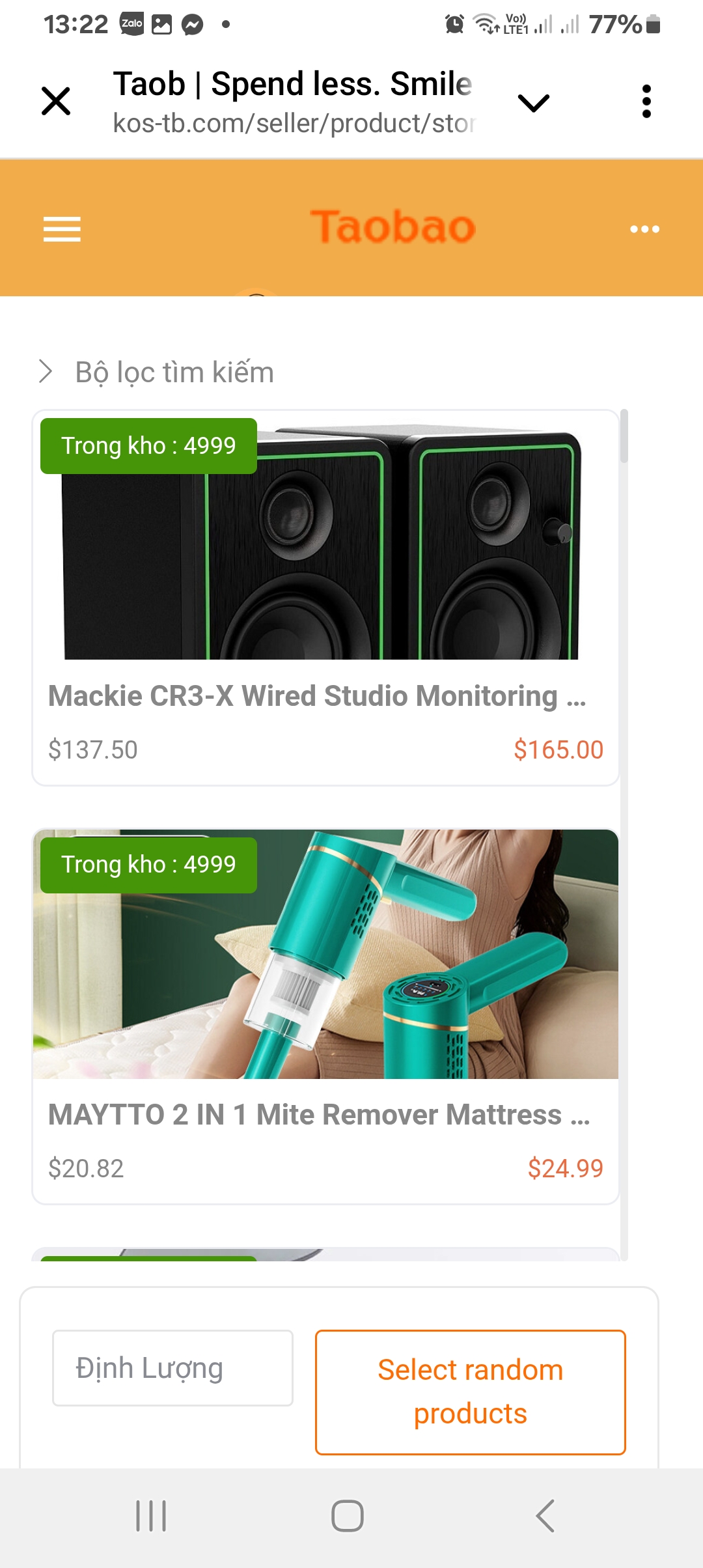Screen dimensions: 703x1568
Task: Open the hamburger drawer menu
Action: click(x=62, y=229)
